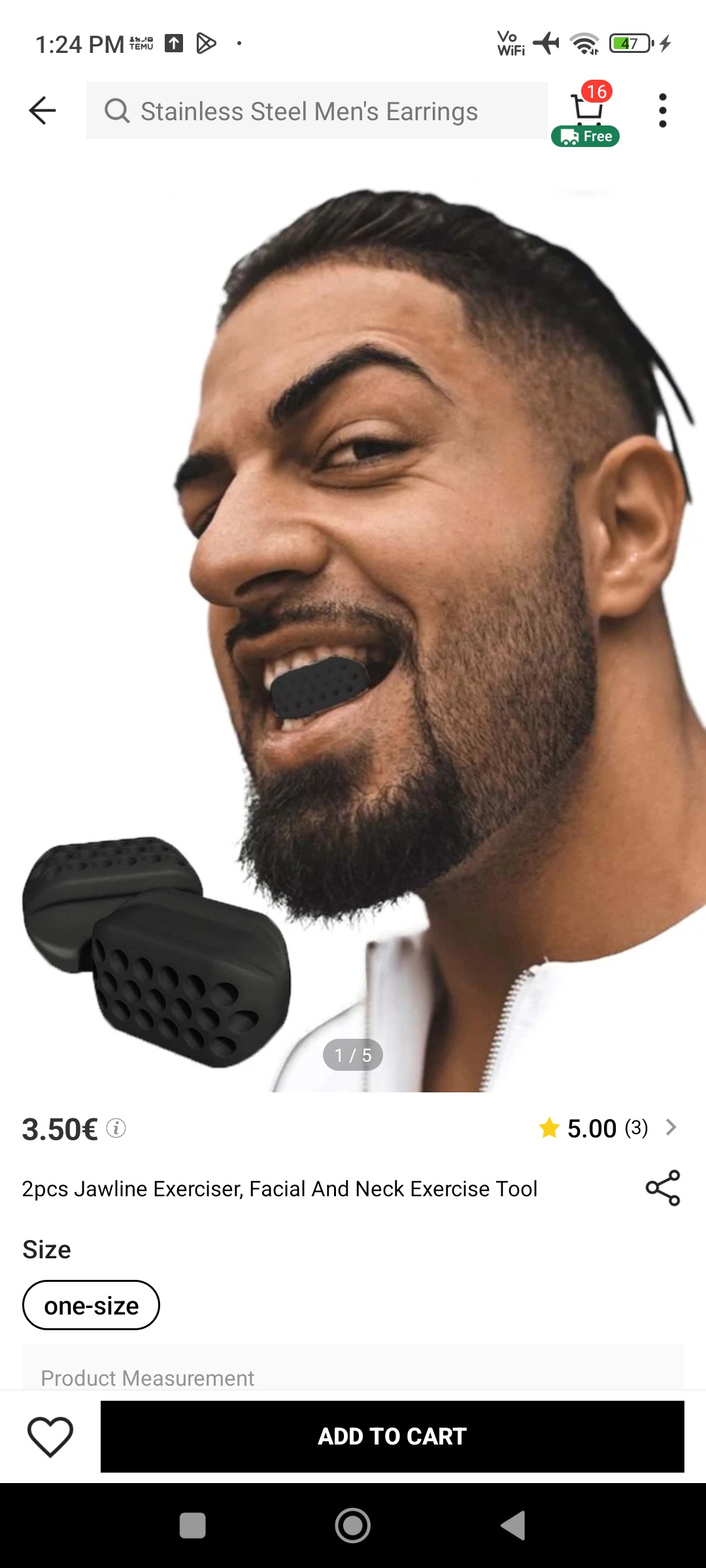
Task: Tap the price info icon next to 3.50€
Action: coord(116,1128)
